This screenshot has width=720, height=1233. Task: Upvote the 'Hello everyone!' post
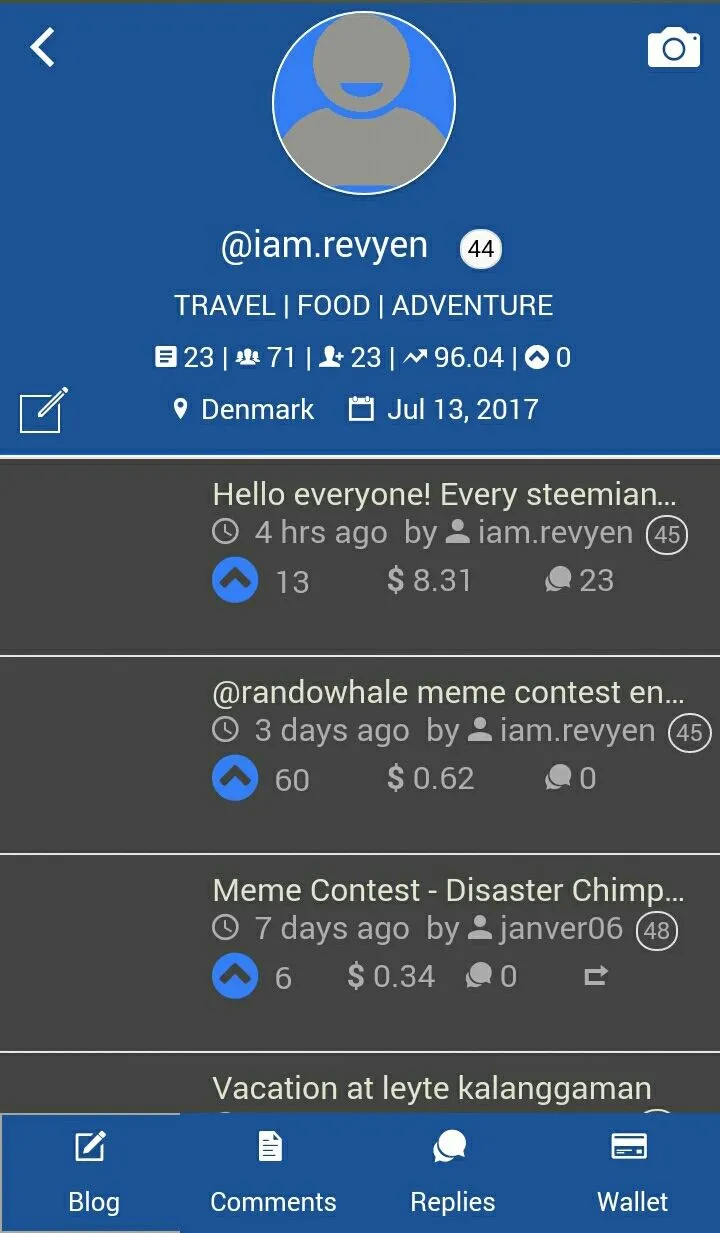[236, 580]
